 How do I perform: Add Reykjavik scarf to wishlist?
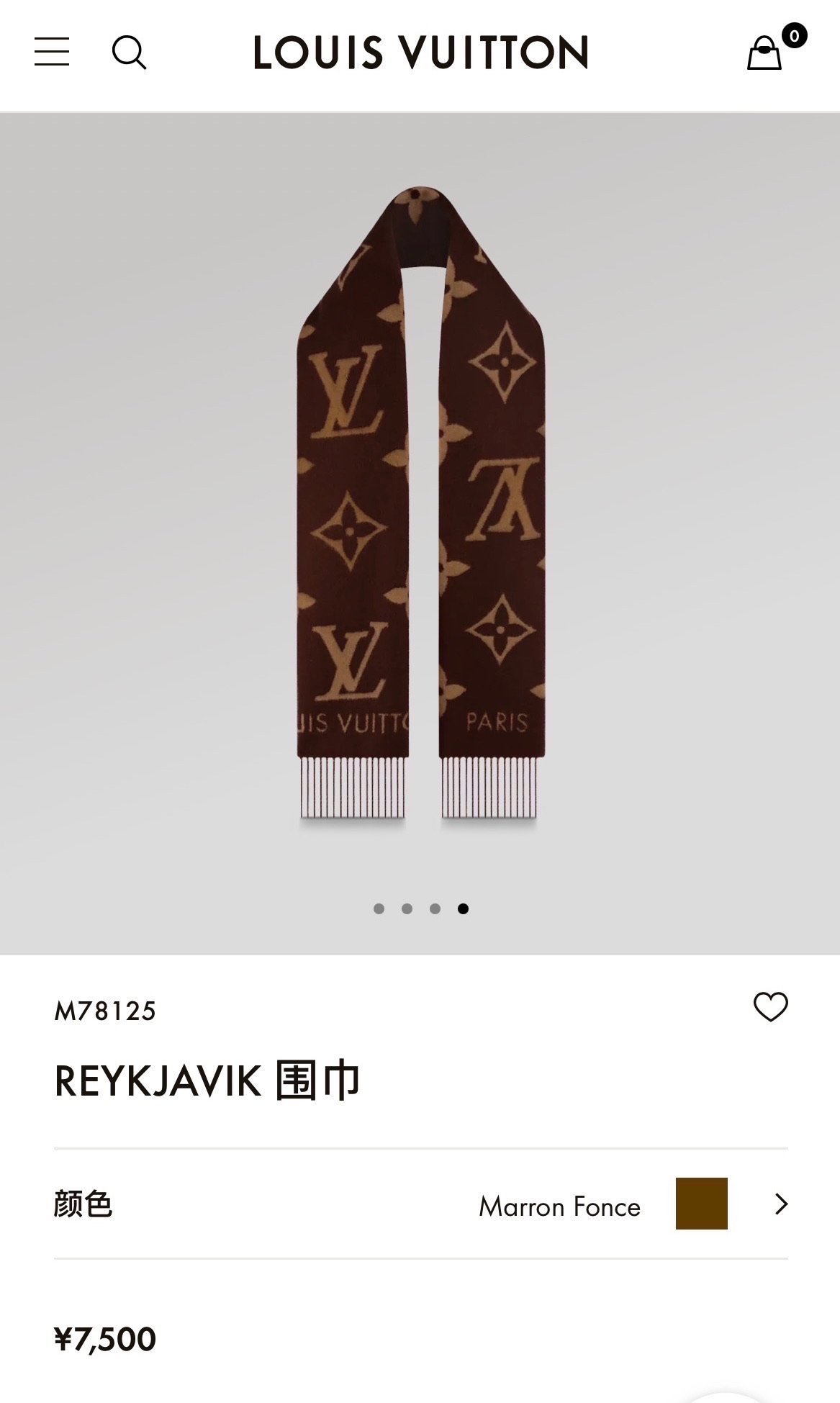[770, 1006]
